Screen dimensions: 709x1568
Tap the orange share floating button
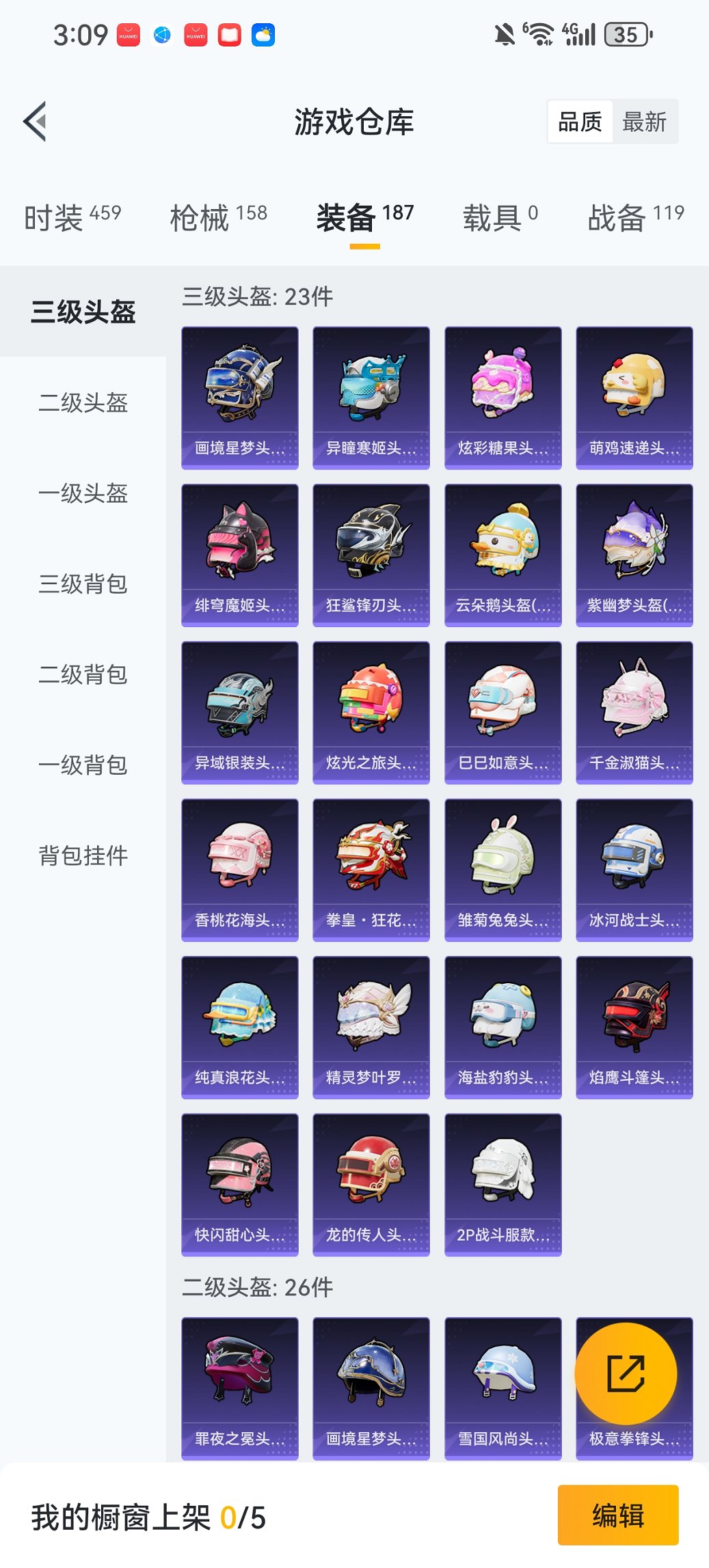626,1373
